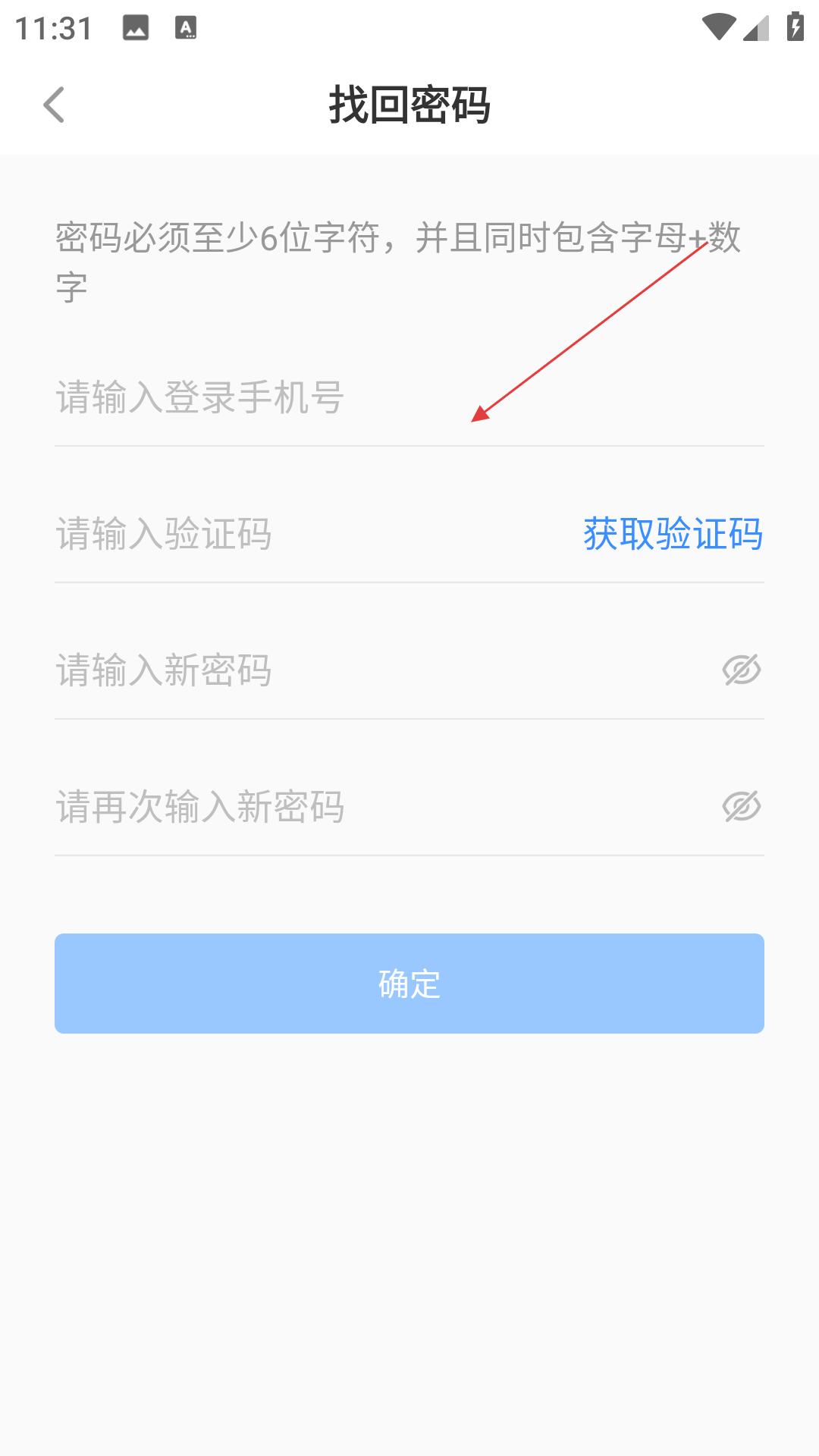
Task: Select the 请输入新密码 field
Action: click(379, 670)
